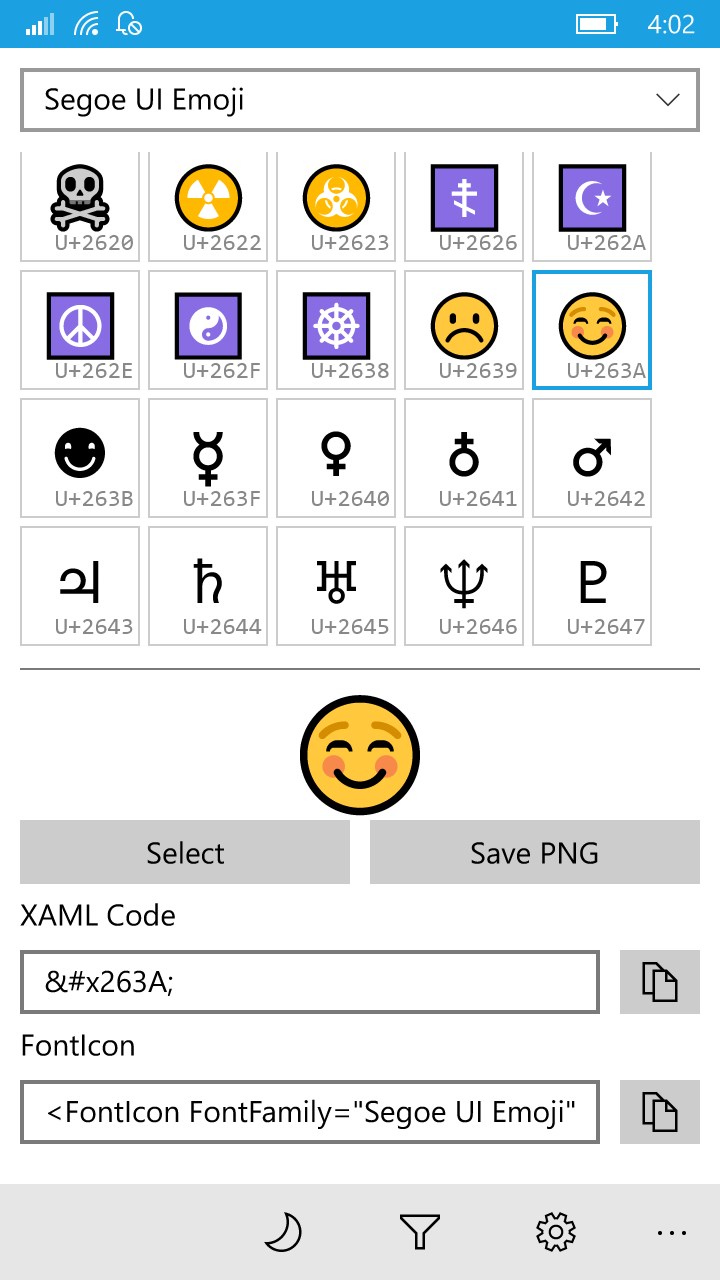
Task: Pick the female sign U+2640
Action: point(336,458)
